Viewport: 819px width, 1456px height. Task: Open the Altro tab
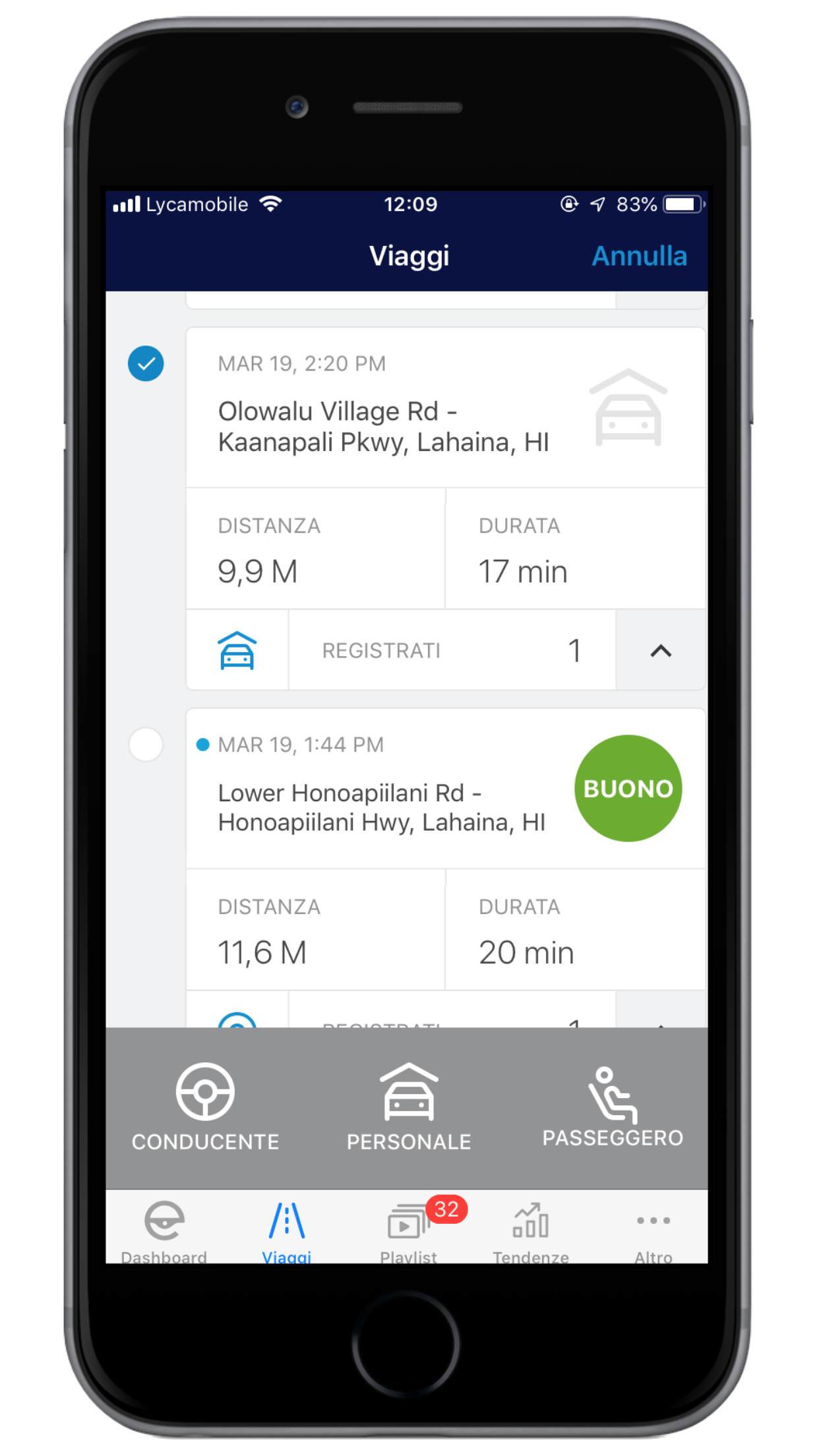tap(653, 1230)
